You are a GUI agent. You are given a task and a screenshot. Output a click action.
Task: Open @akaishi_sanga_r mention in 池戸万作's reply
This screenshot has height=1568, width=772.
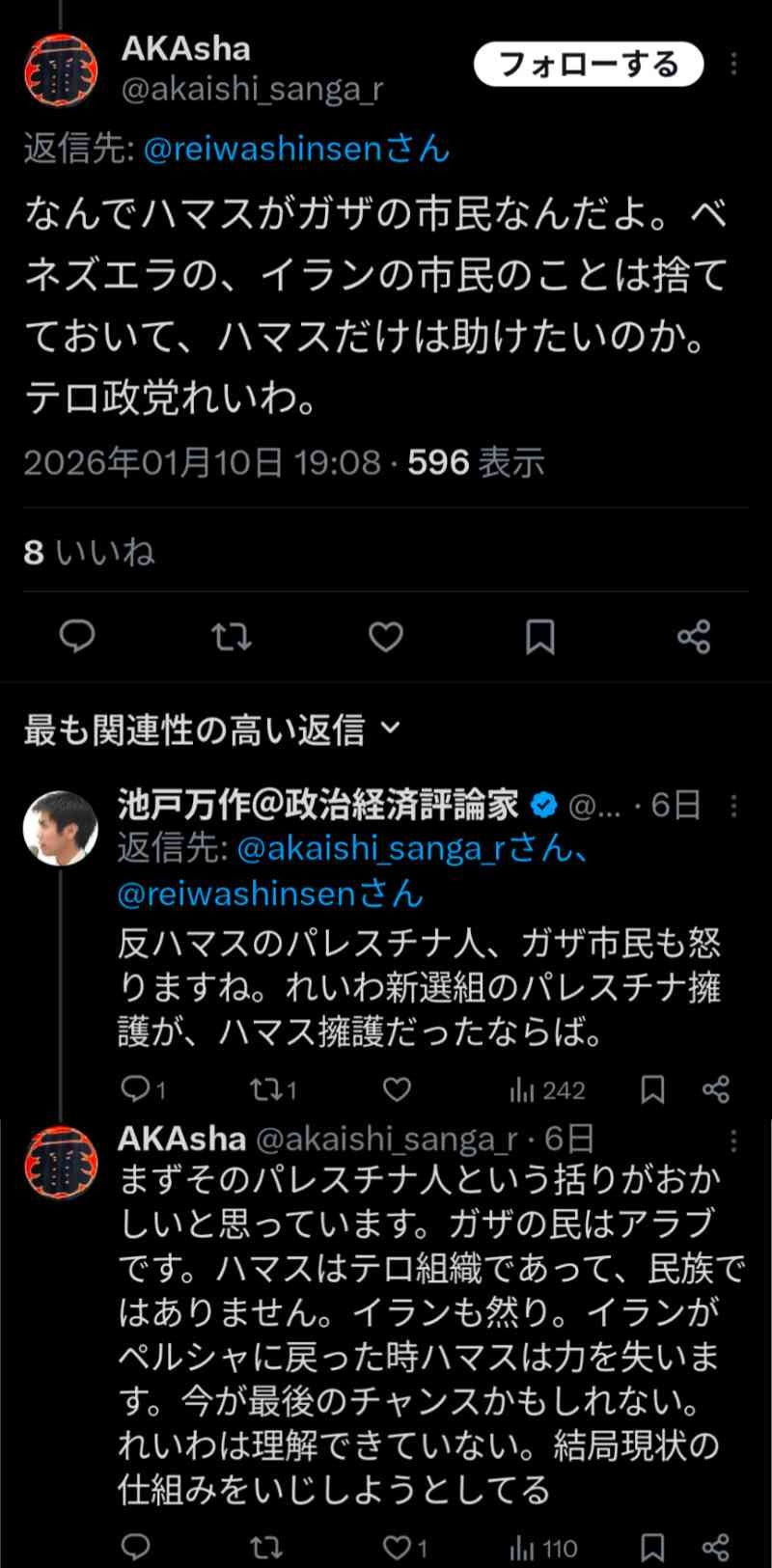coord(372,848)
